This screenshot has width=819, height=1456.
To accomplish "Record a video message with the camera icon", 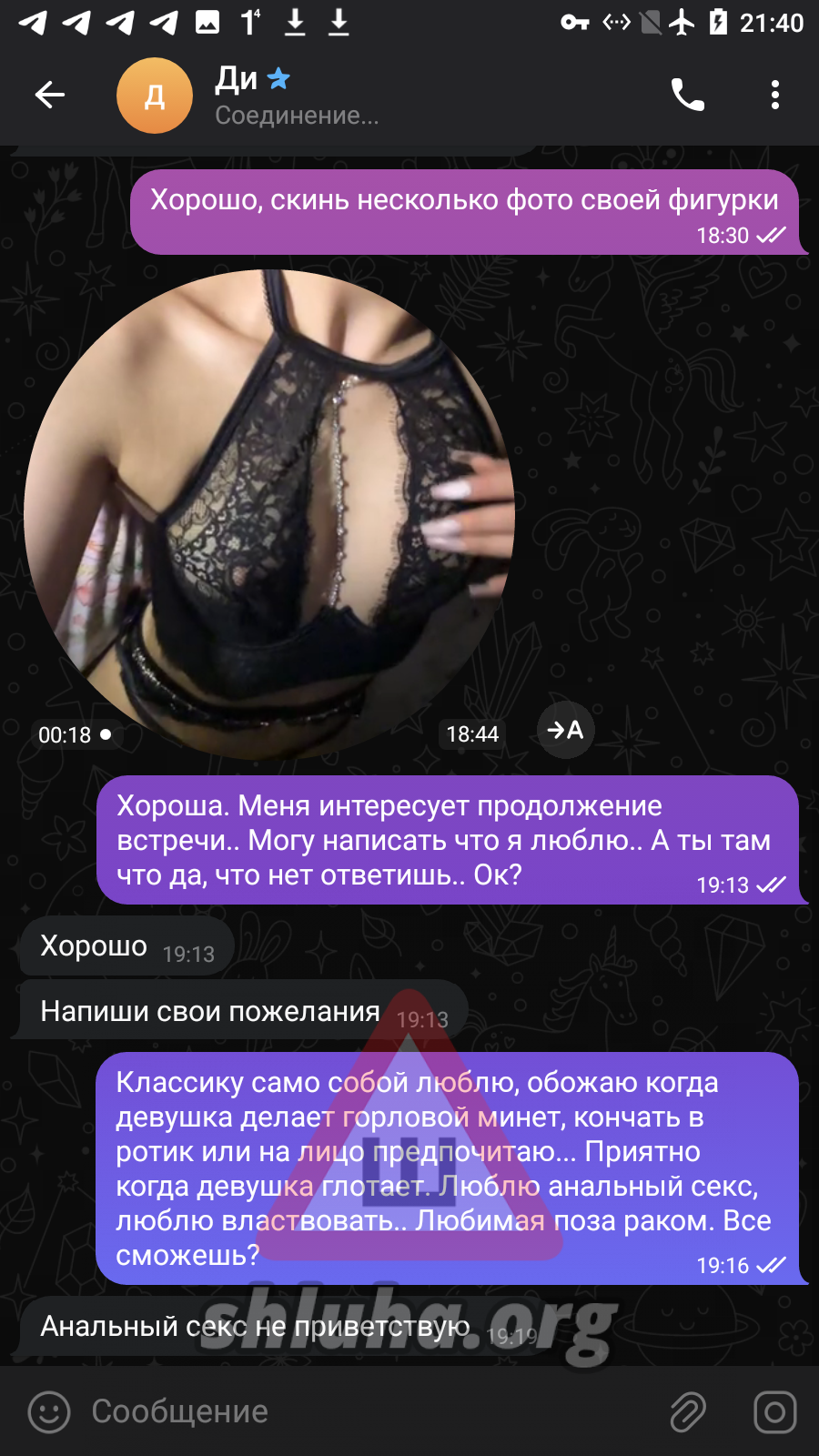I will click(774, 1412).
